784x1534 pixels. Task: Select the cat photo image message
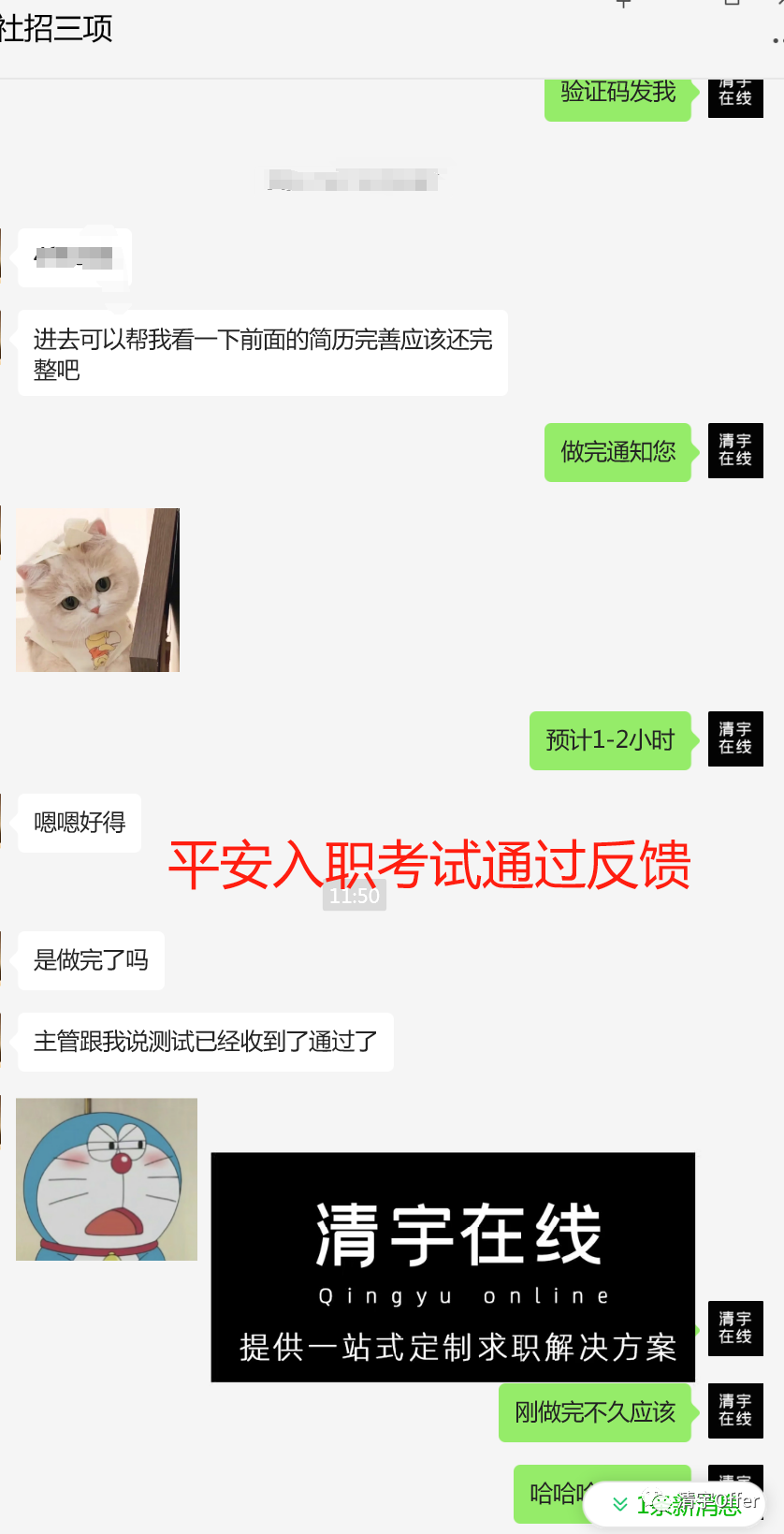pos(97,590)
